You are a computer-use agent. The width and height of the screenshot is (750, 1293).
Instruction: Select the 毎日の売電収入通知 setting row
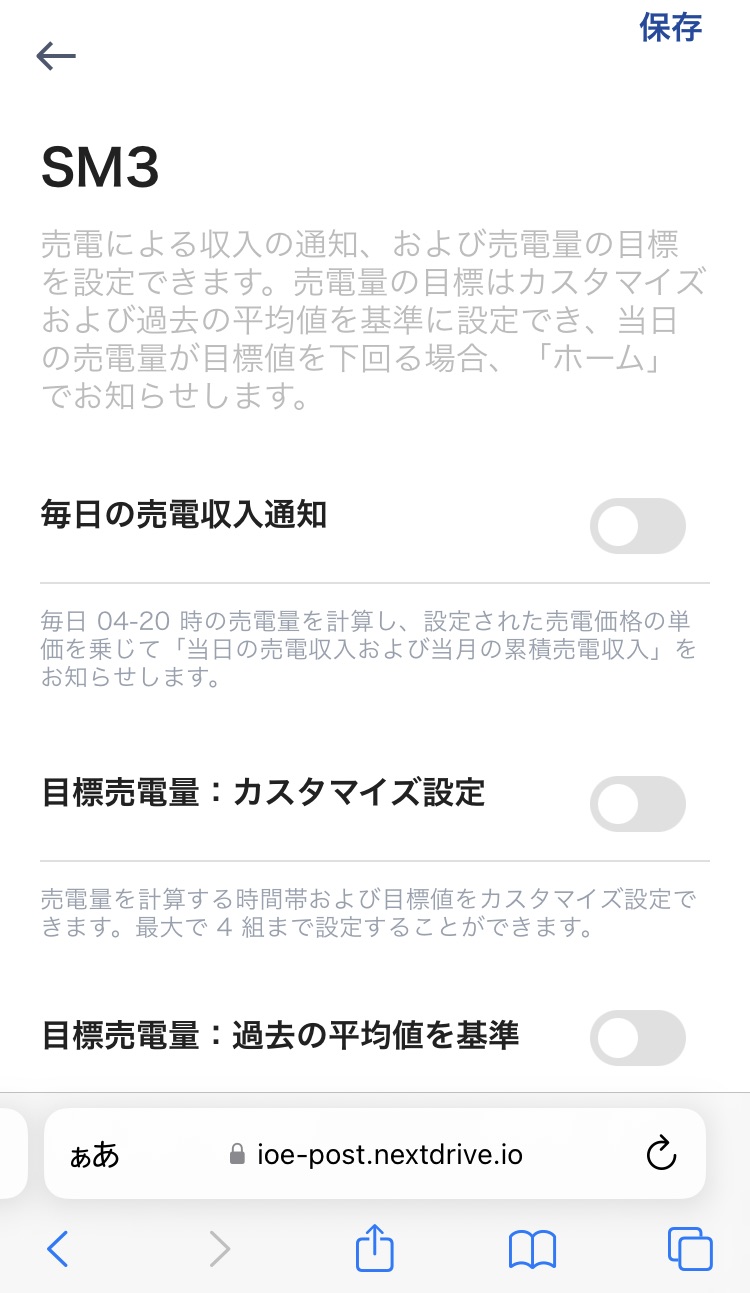tap(184, 514)
